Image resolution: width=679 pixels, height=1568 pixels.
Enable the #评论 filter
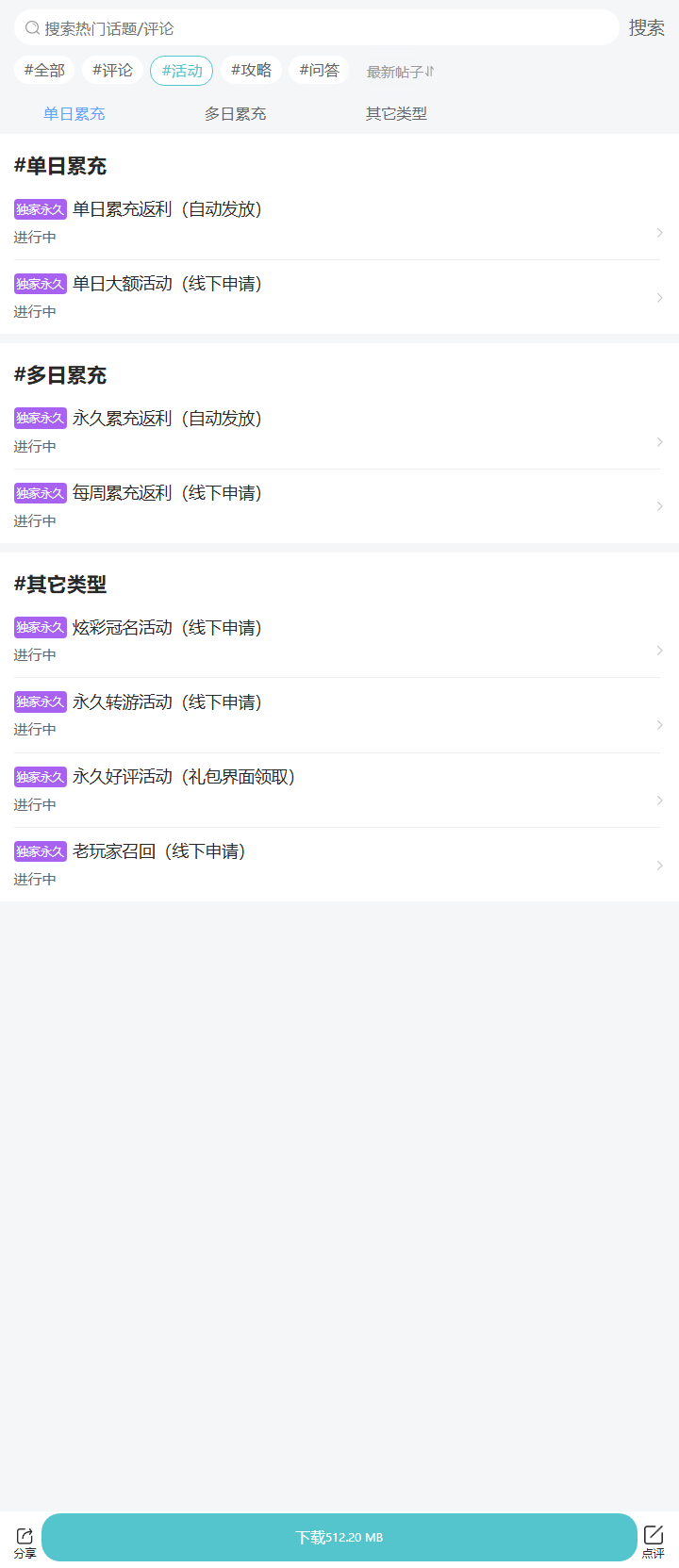pos(111,70)
